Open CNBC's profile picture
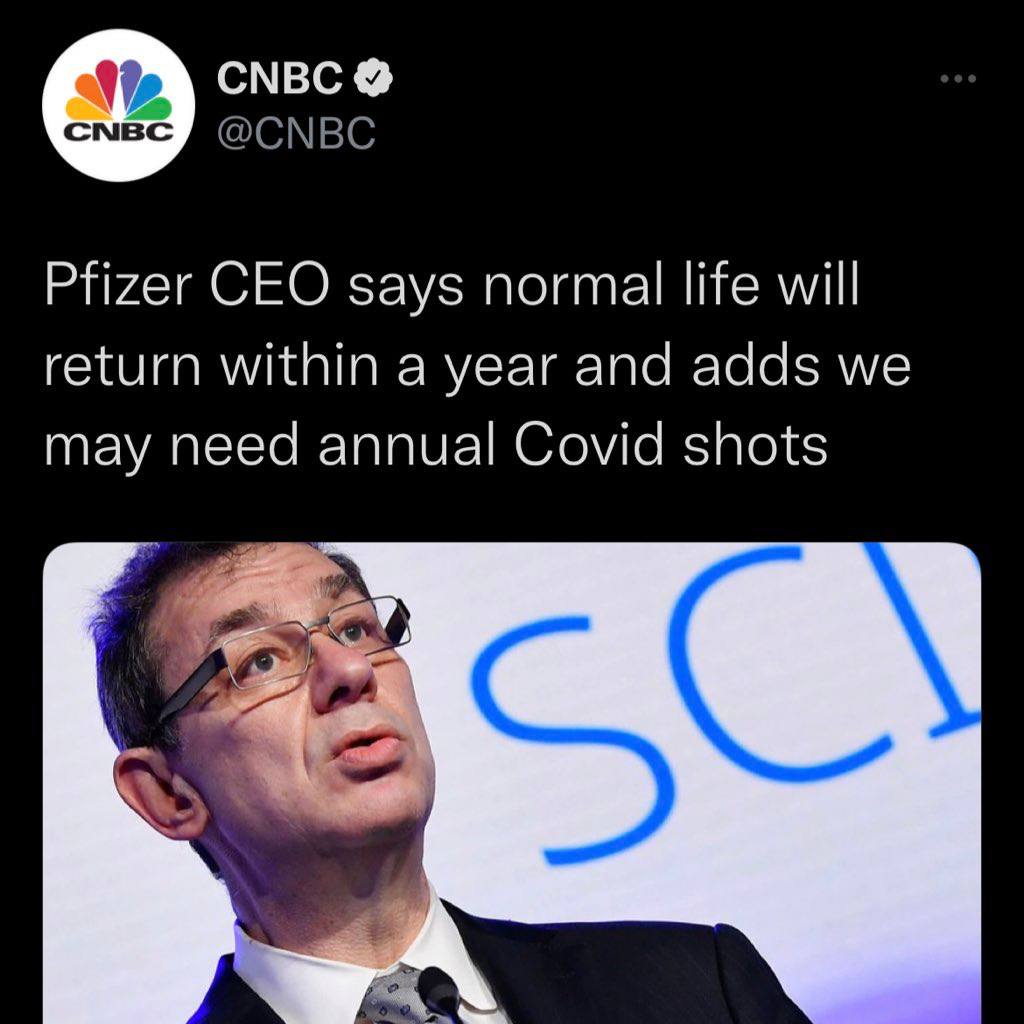 click(x=118, y=105)
